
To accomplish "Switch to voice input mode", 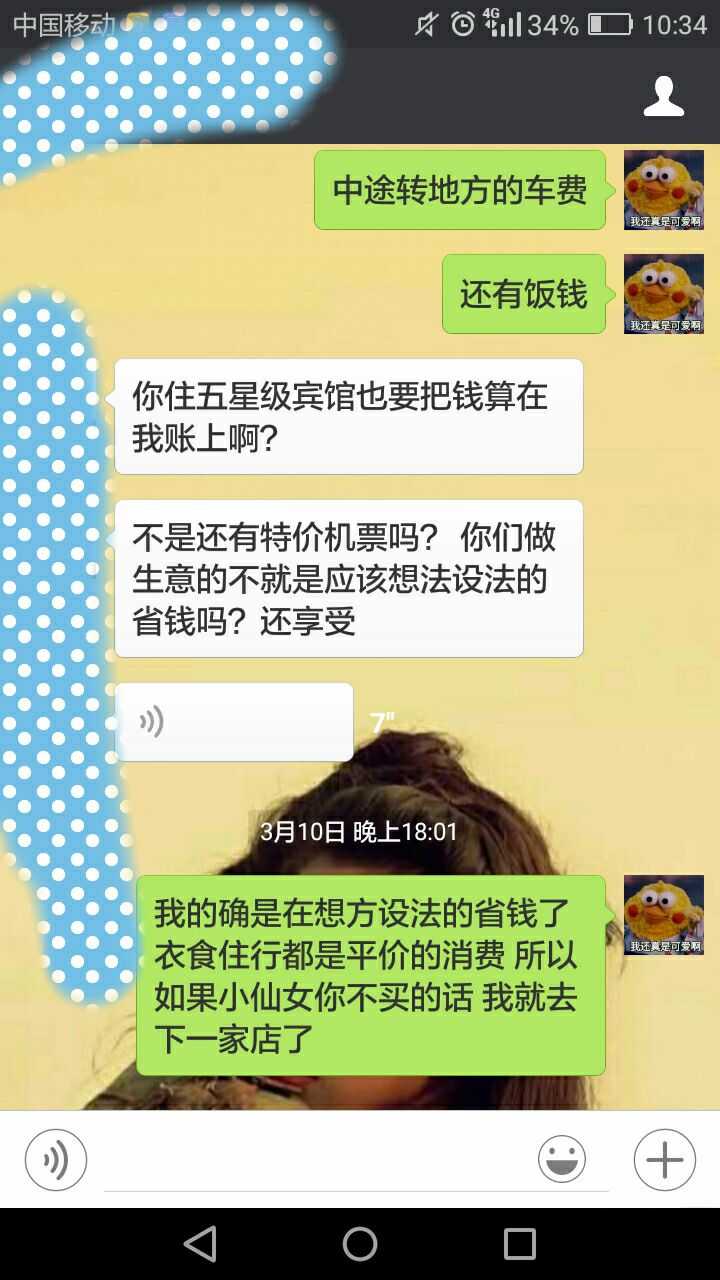I will [56, 1160].
